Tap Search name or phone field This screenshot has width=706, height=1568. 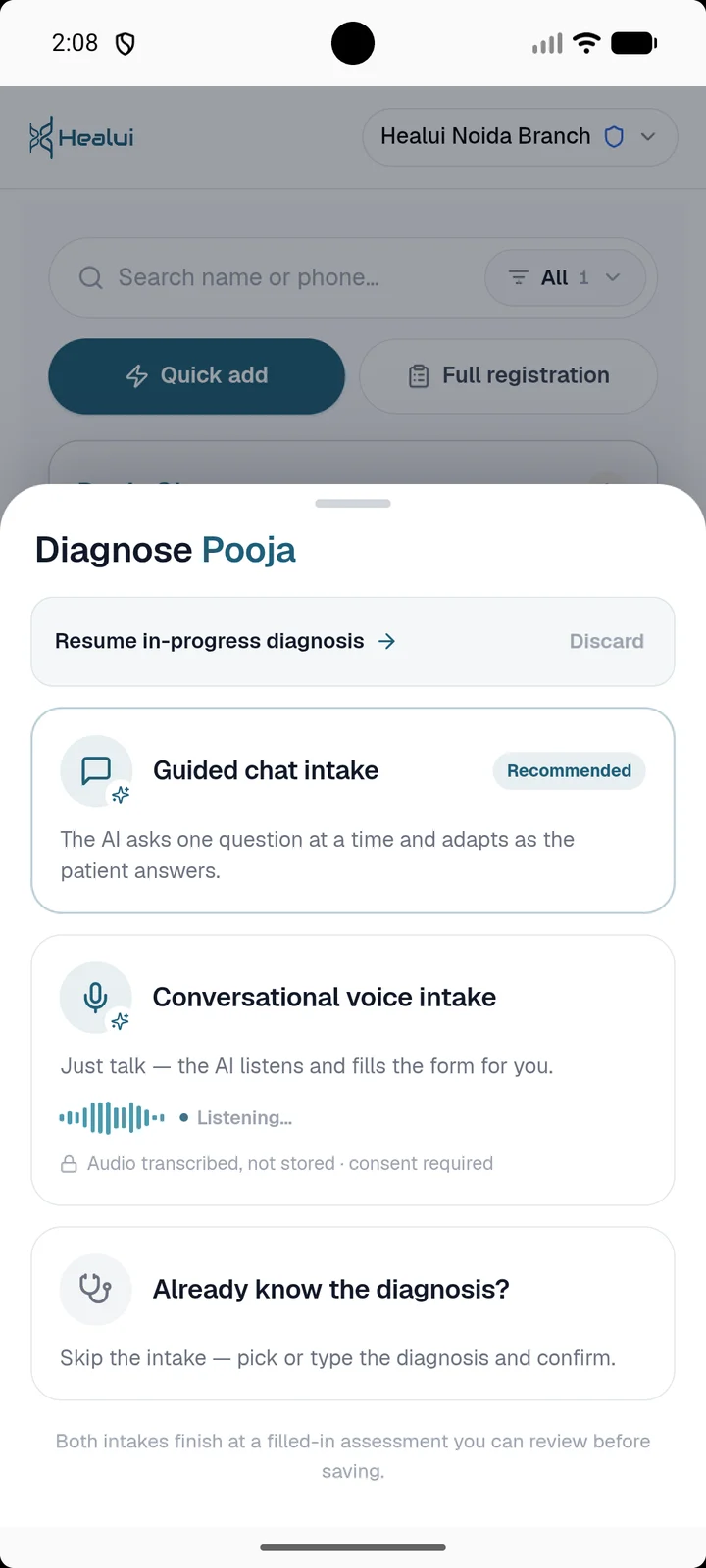click(265, 278)
